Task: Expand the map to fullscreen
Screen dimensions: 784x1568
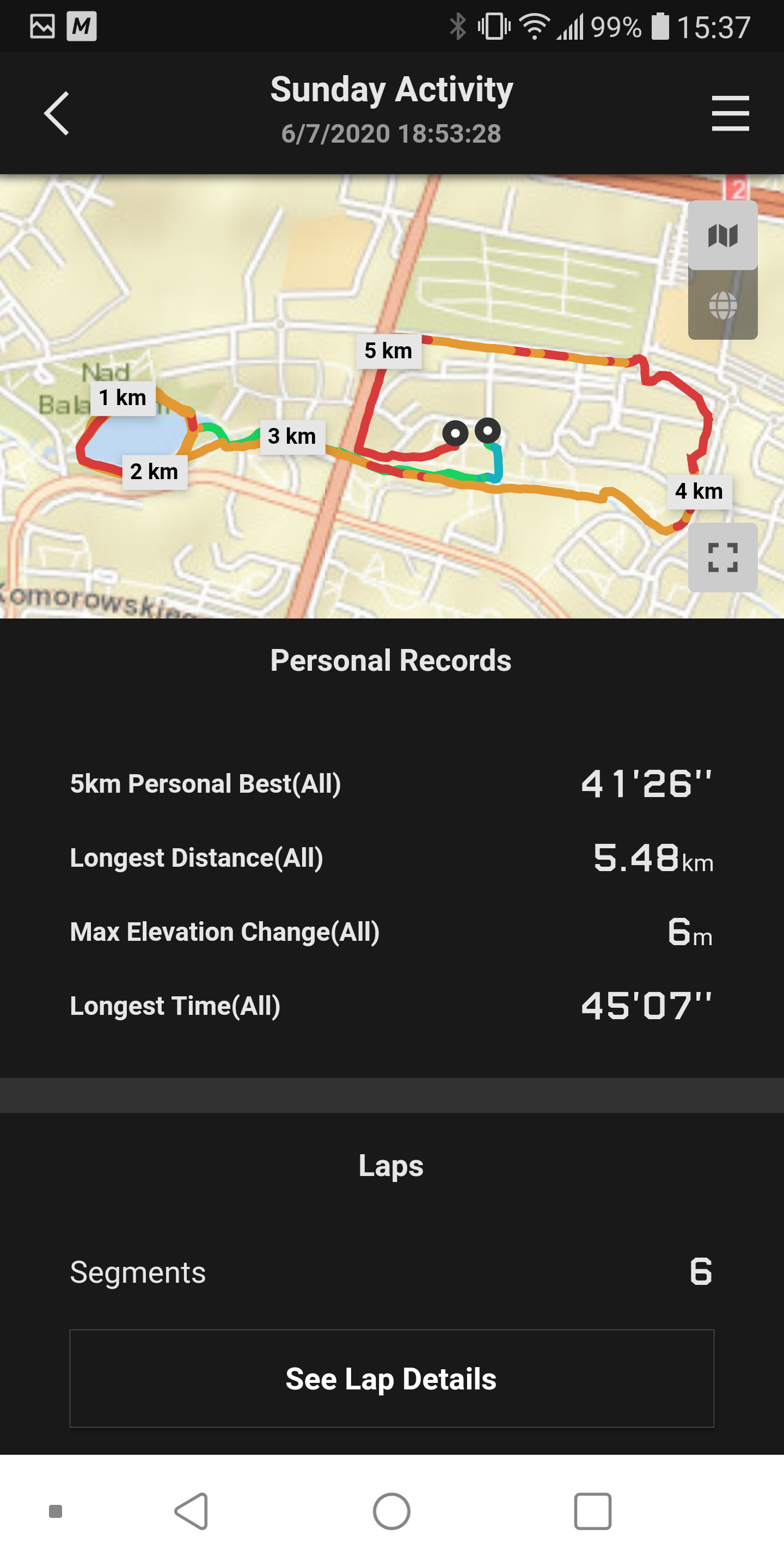Action: (722, 557)
